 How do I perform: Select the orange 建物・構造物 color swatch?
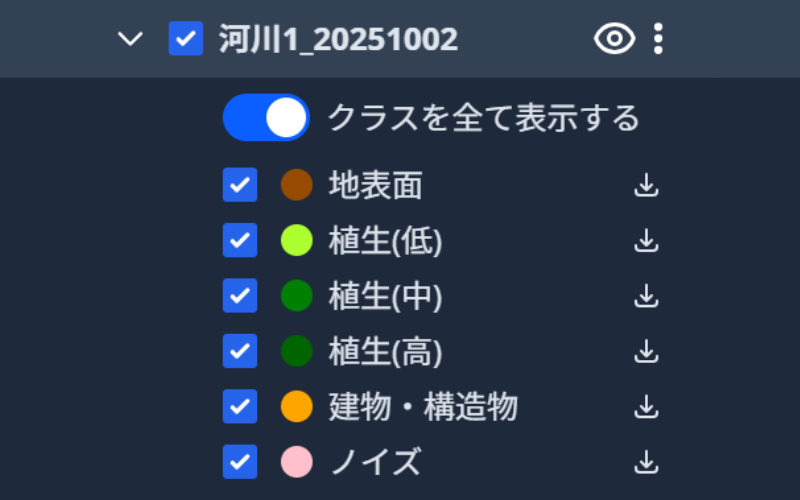[297, 406]
